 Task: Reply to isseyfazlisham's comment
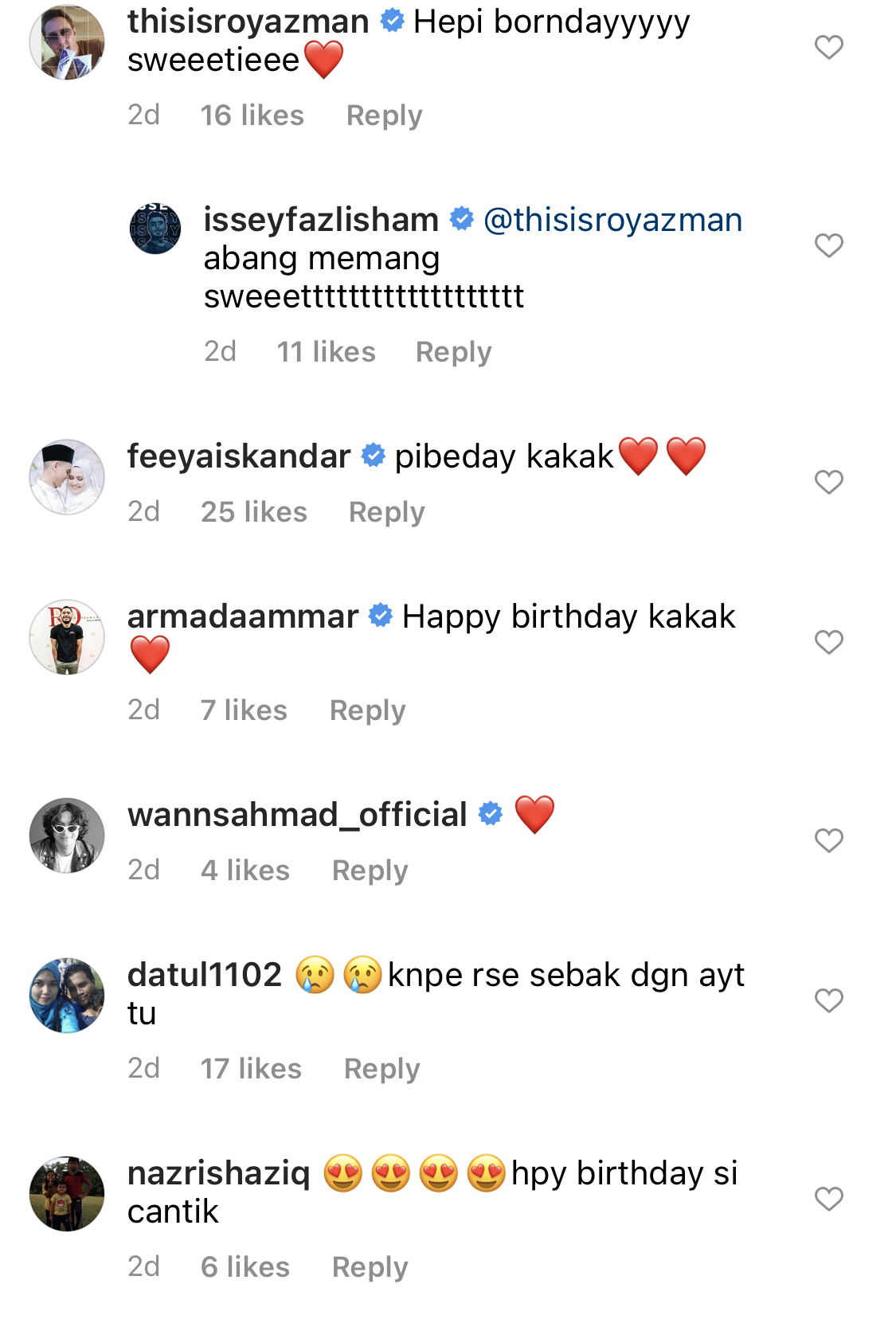tap(453, 352)
